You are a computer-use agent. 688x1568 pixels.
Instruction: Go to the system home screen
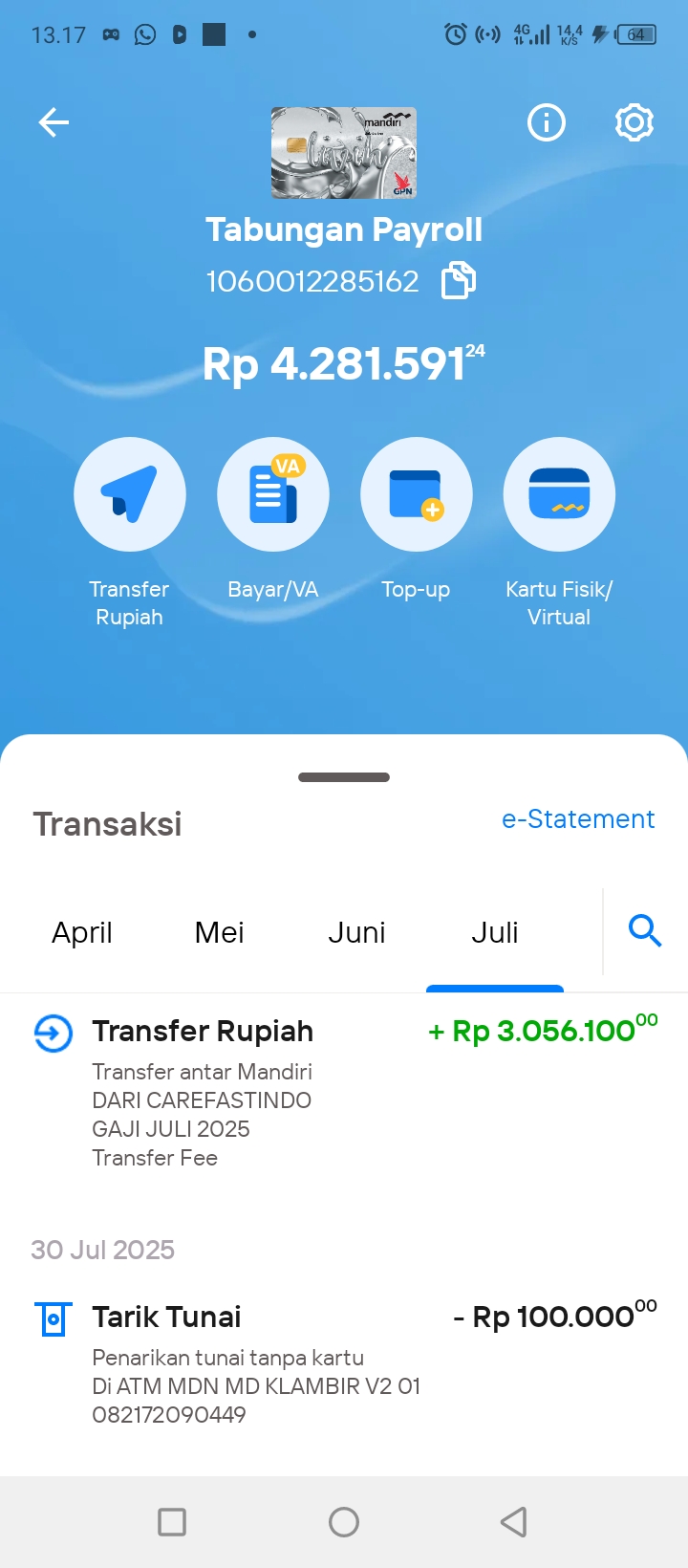tap(344, 1522)
